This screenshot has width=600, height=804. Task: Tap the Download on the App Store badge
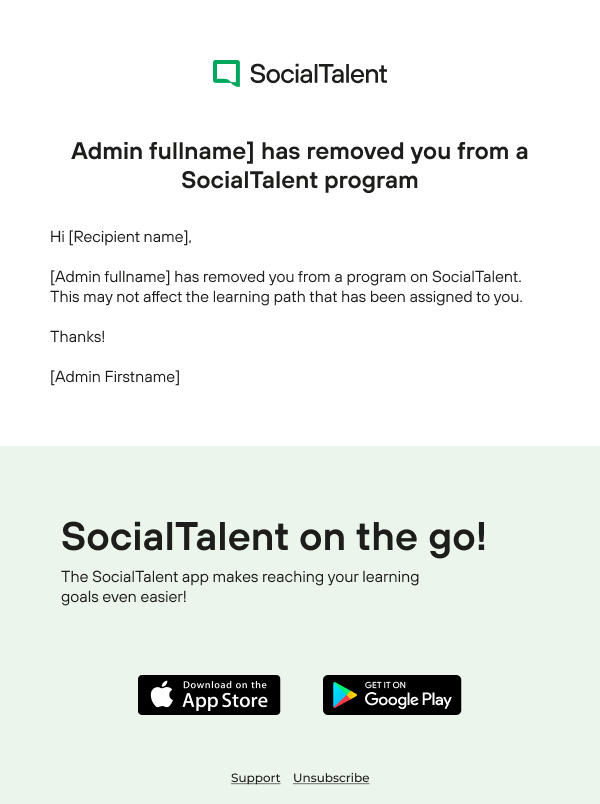pyautogui.click(x=209, y=695)
